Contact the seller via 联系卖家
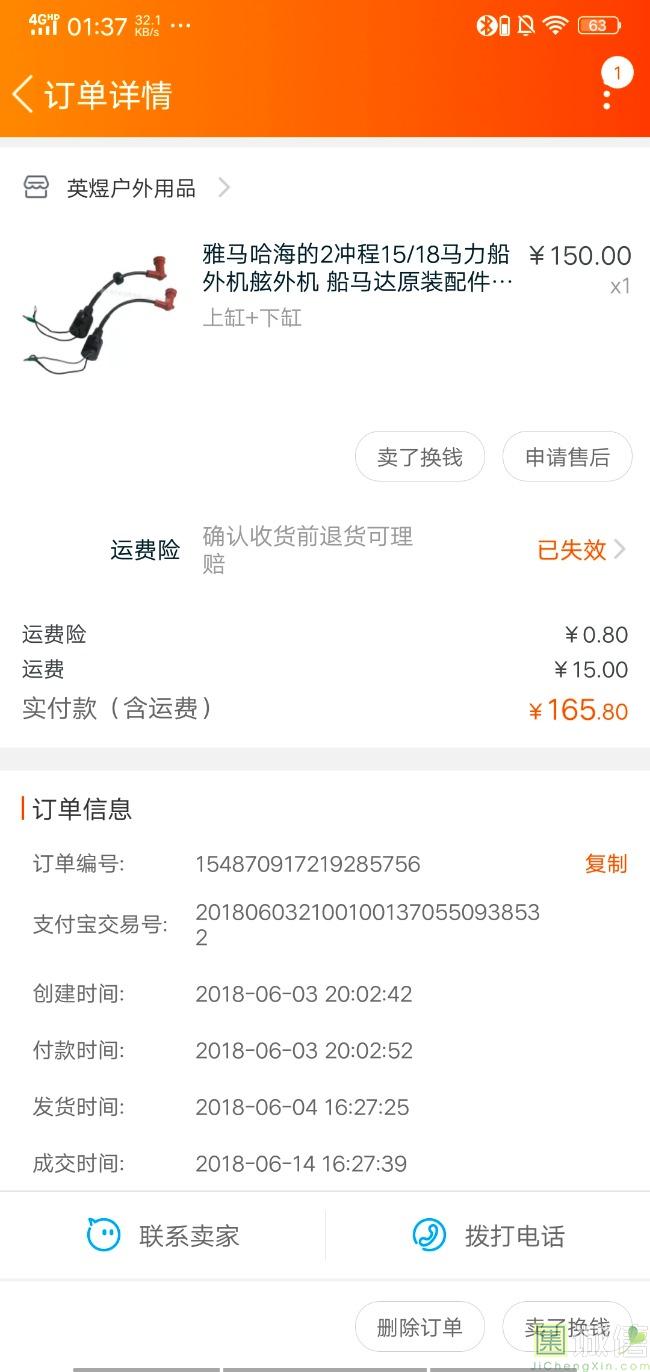This screenshot has width=650, height=1372. click(163, 1236)
